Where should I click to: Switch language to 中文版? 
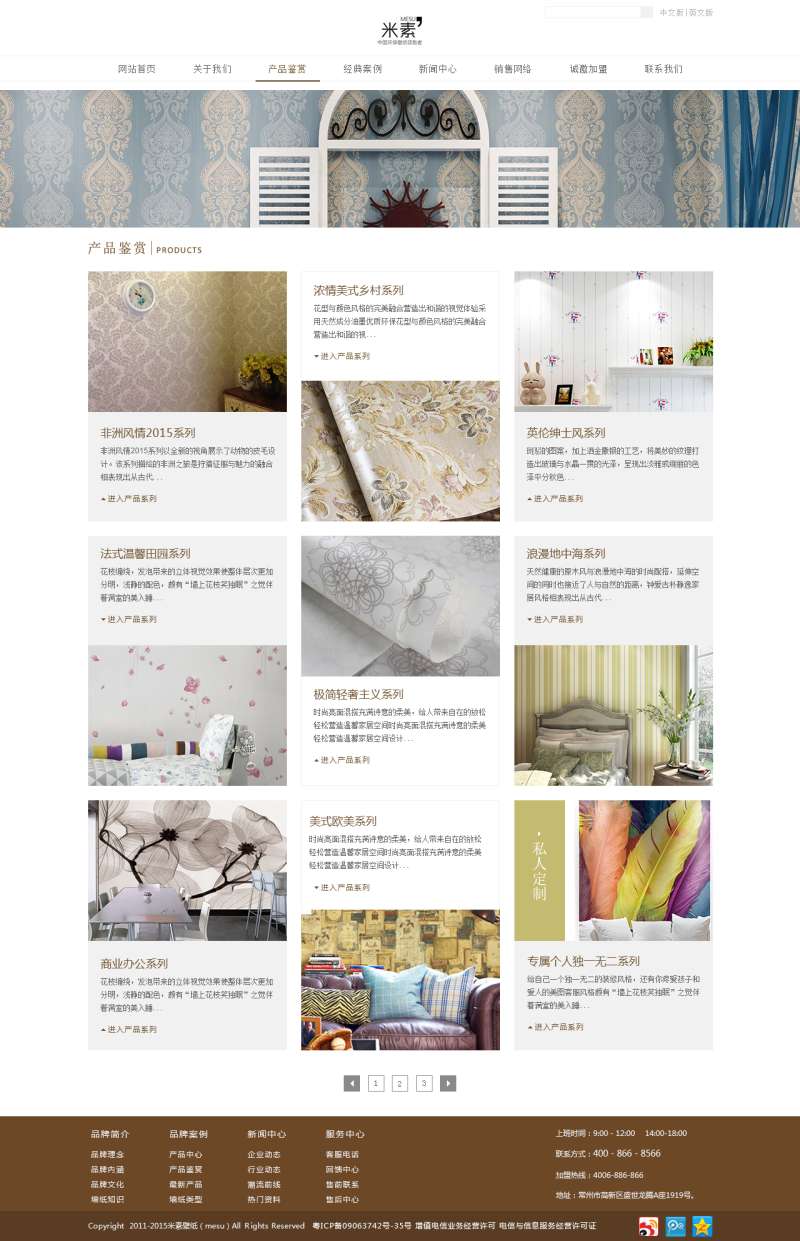pos(671,12)
